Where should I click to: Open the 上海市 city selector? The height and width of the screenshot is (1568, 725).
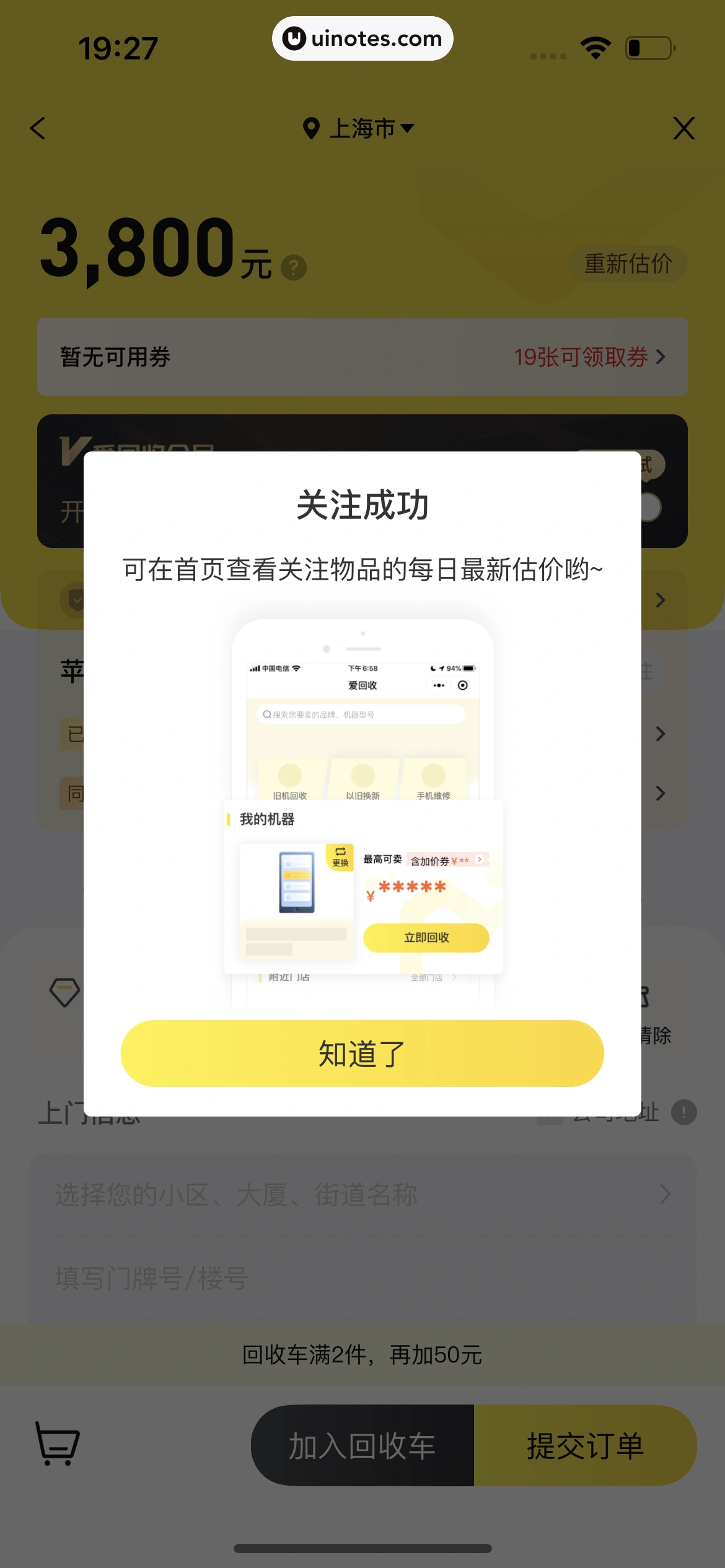(359, 128)
